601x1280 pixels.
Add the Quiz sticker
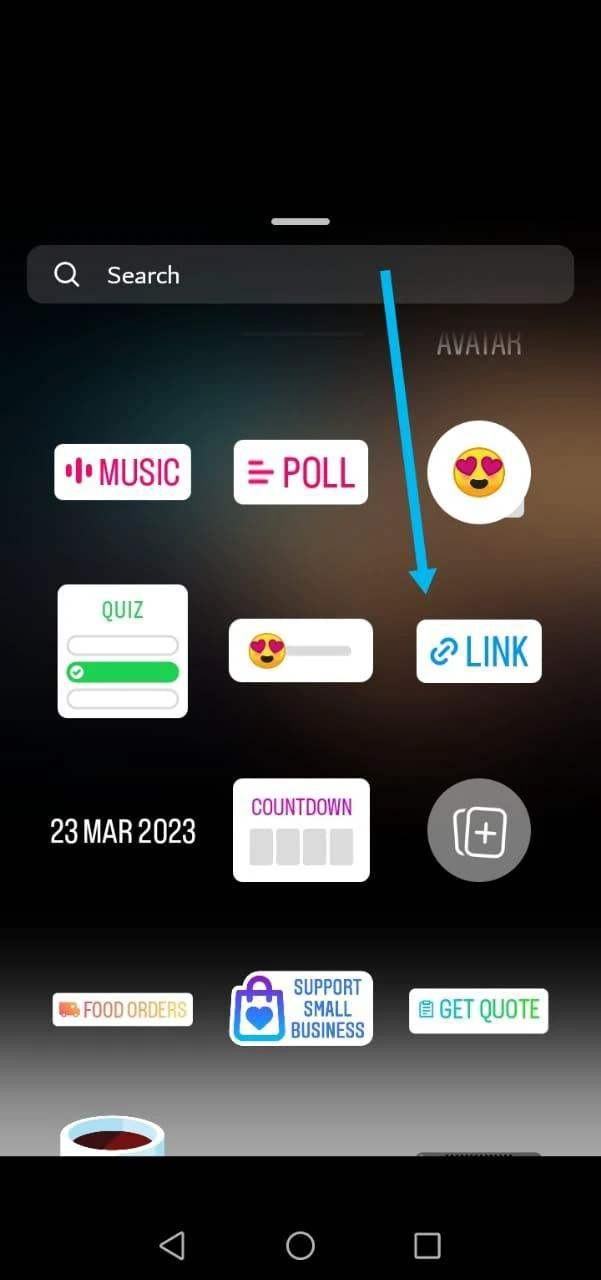[x=122, y=651]
